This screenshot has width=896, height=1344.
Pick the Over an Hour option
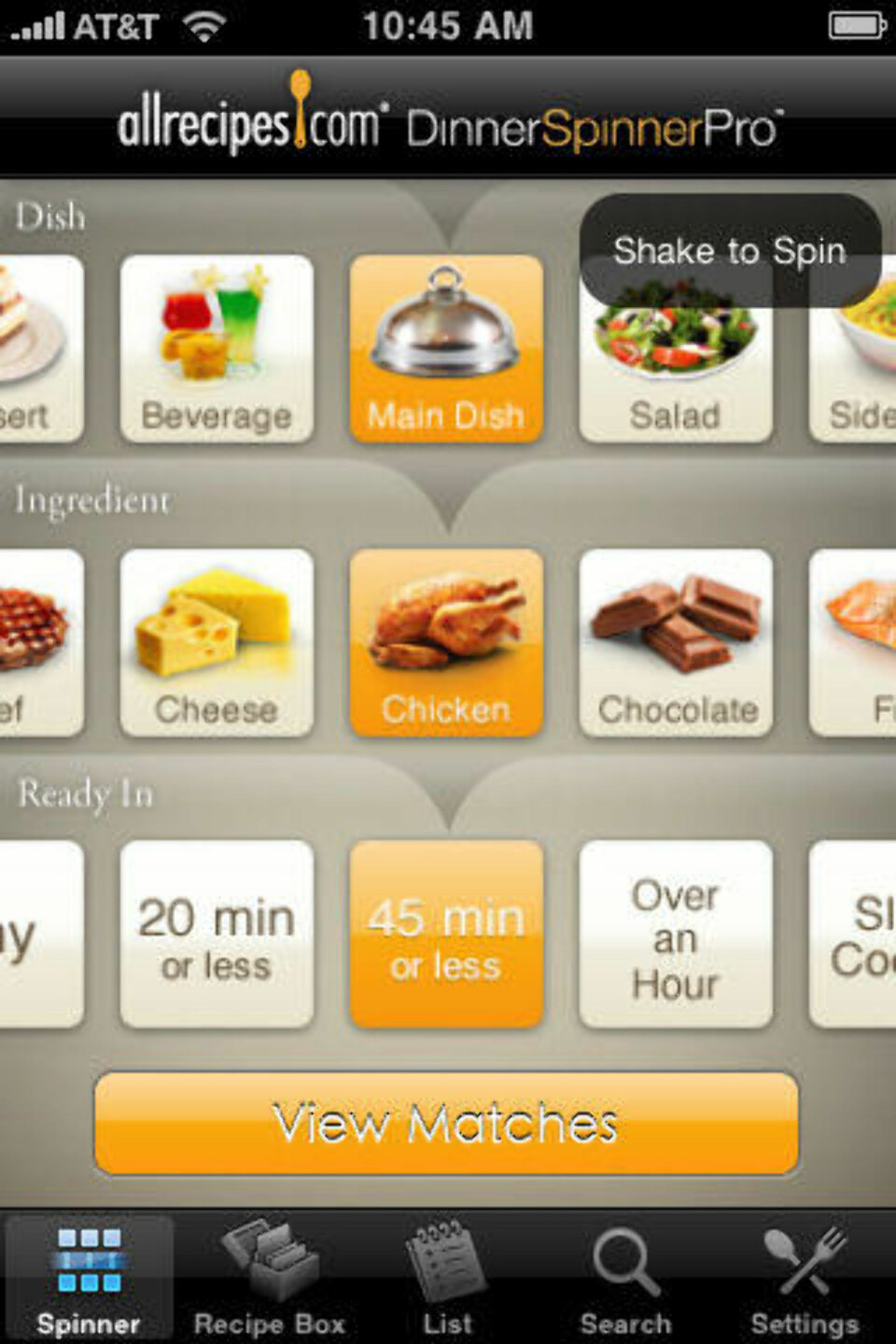[676, 935]
